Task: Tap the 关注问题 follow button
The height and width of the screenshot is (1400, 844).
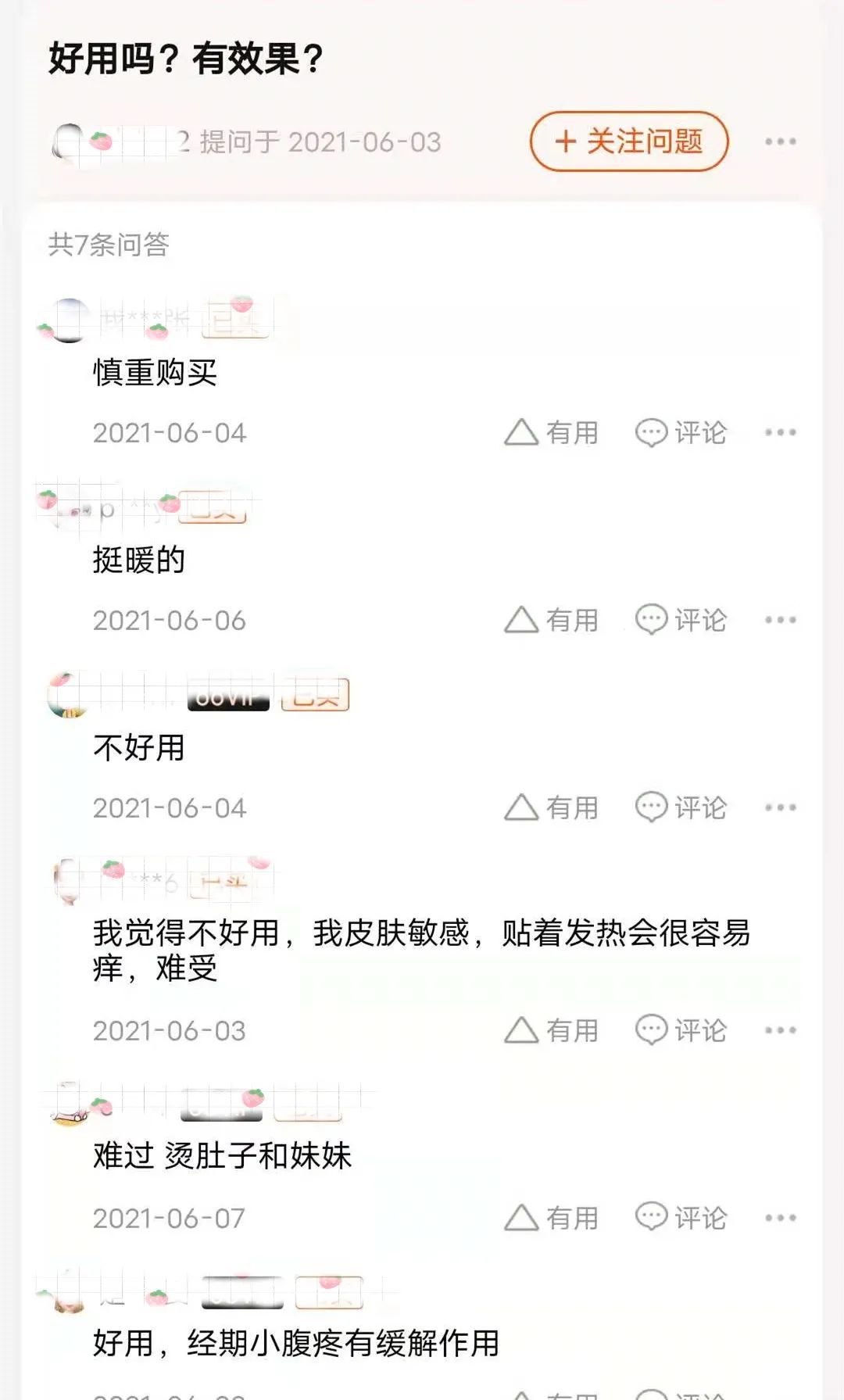Action: point(629,141)
